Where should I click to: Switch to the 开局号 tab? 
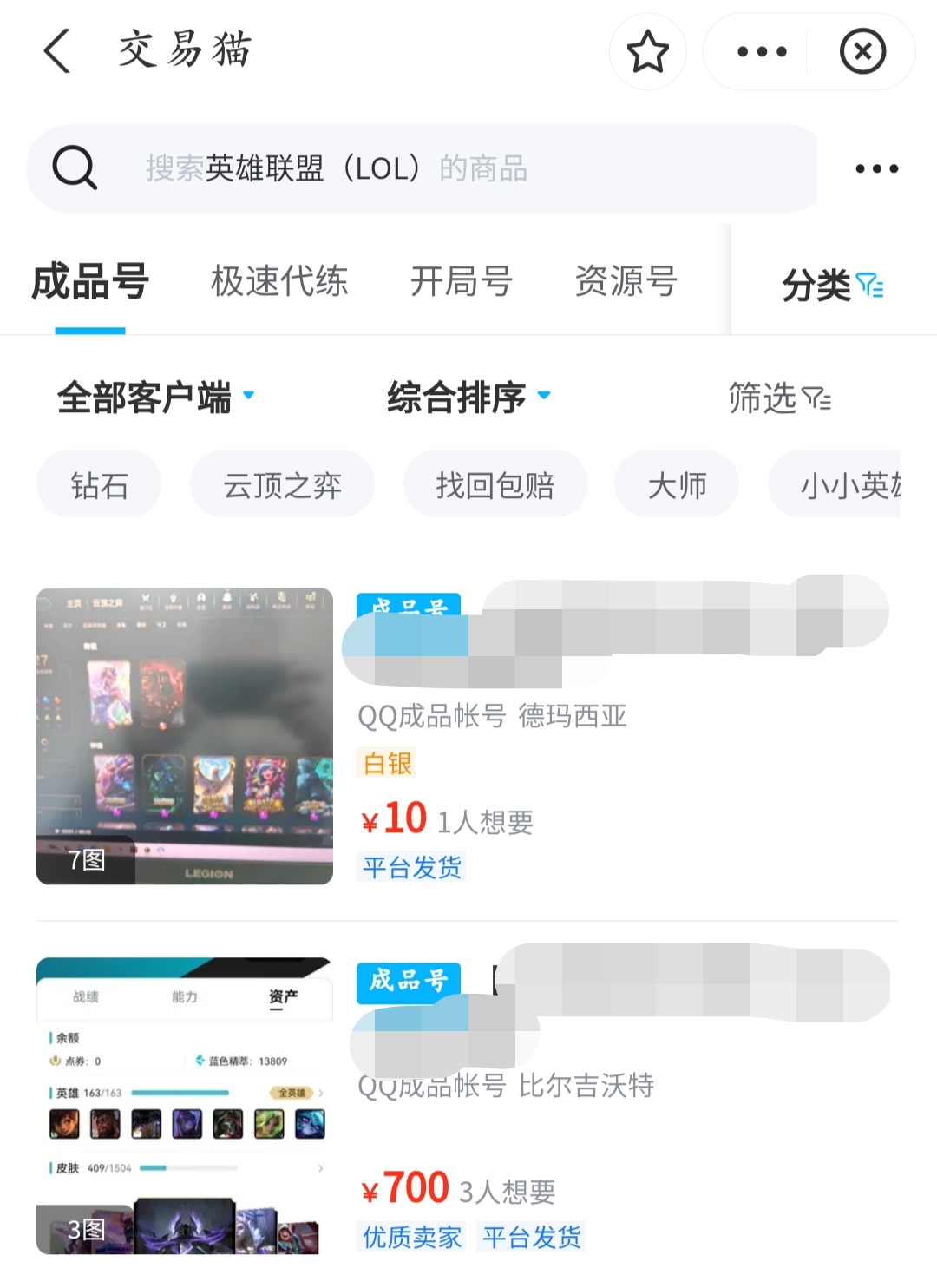click(461, 282)
